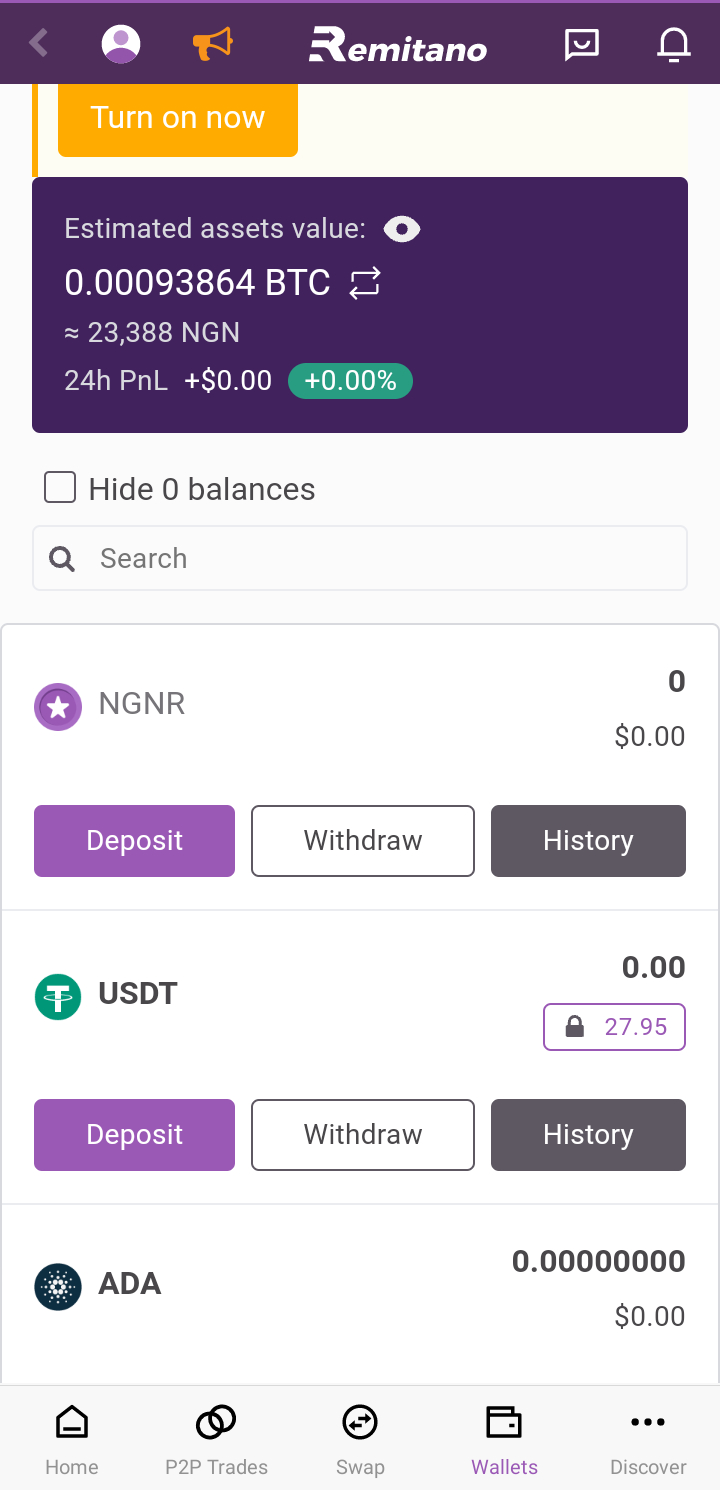View USDT wallet history

(588, 1135)
